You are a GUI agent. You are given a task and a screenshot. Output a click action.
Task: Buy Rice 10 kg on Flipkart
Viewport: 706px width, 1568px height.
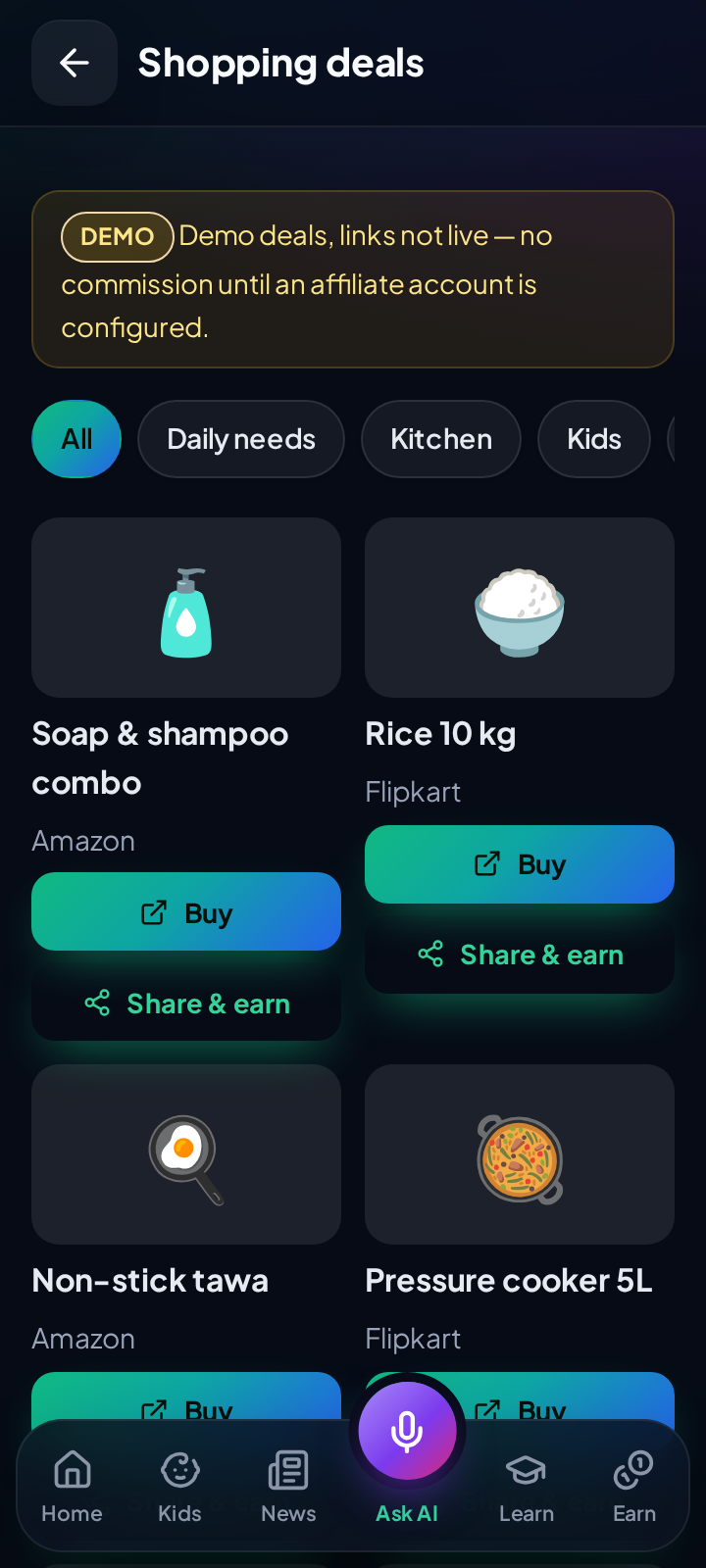(520, 864)
